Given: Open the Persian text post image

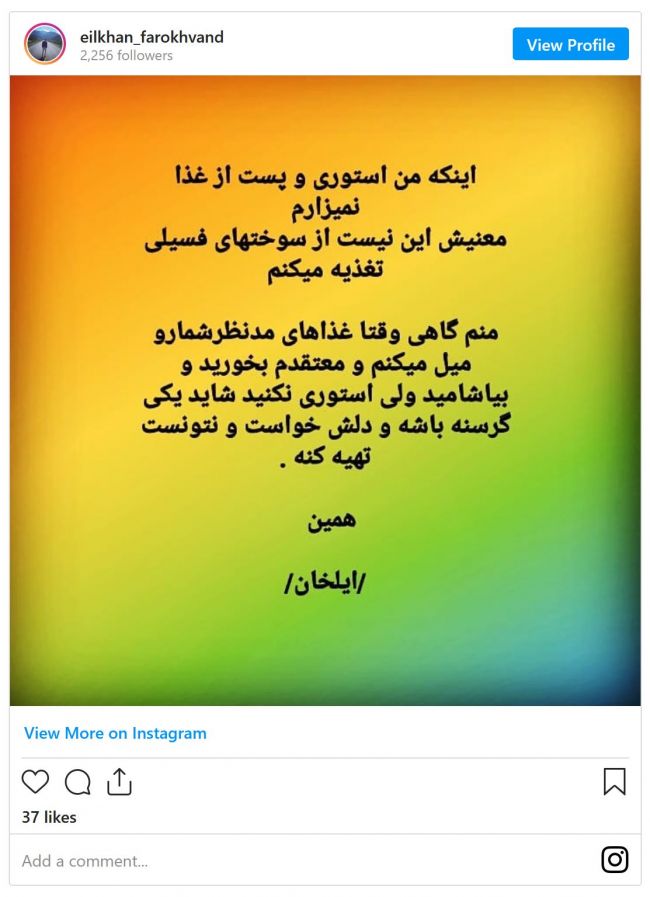Looking at the screenshot, I should click(x=325, y=390).
